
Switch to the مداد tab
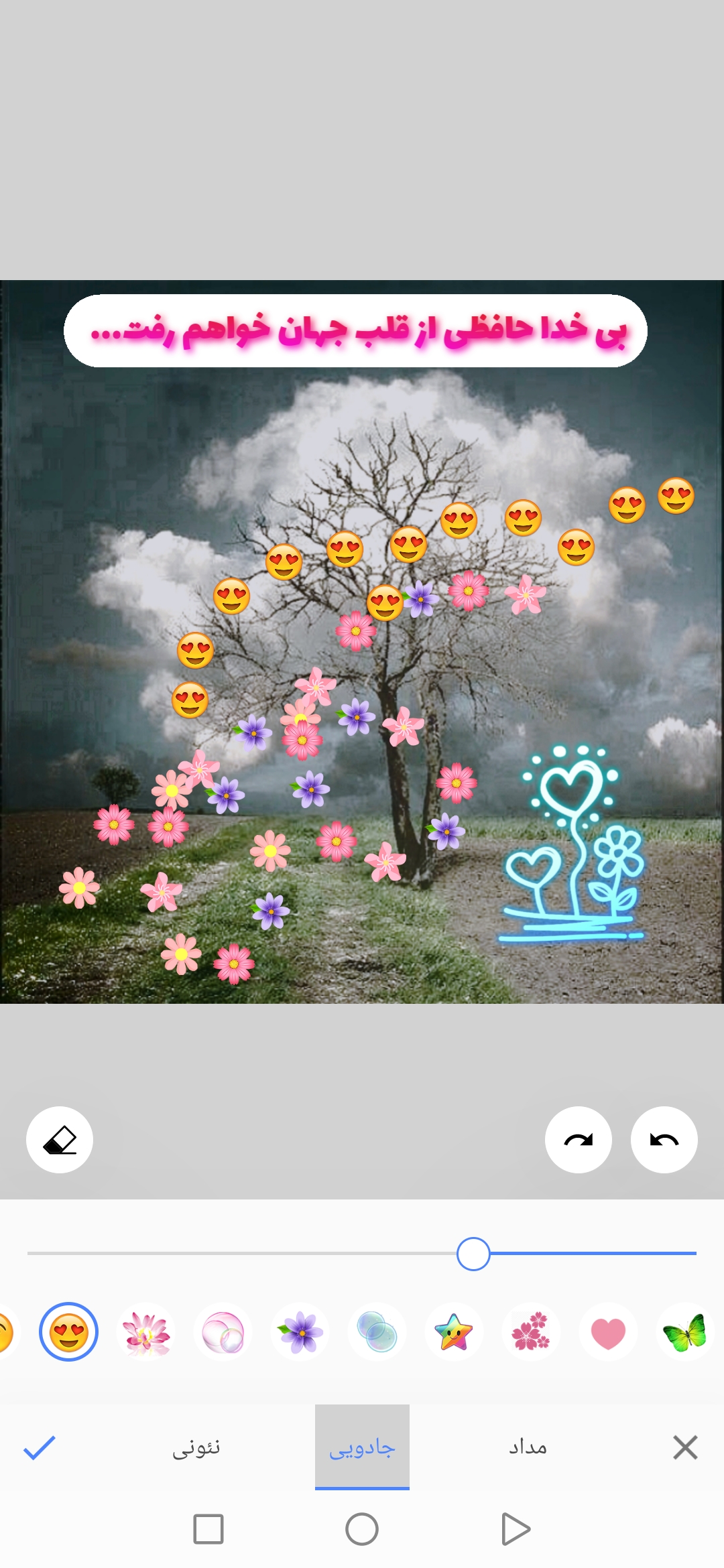click(x=528, y=1448)
